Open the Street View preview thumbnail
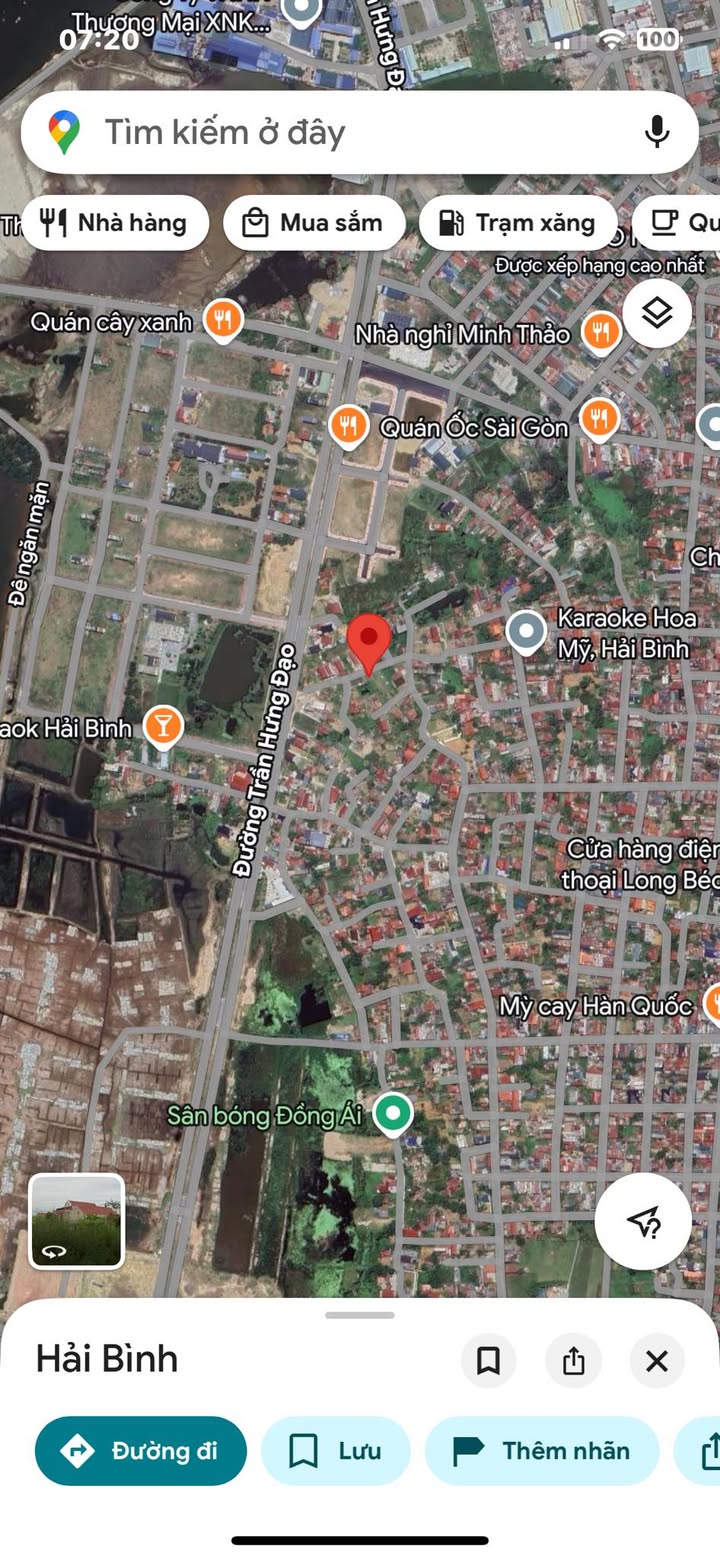Viewport: 720px width, 1559px height. click(x=77, y=1221)
